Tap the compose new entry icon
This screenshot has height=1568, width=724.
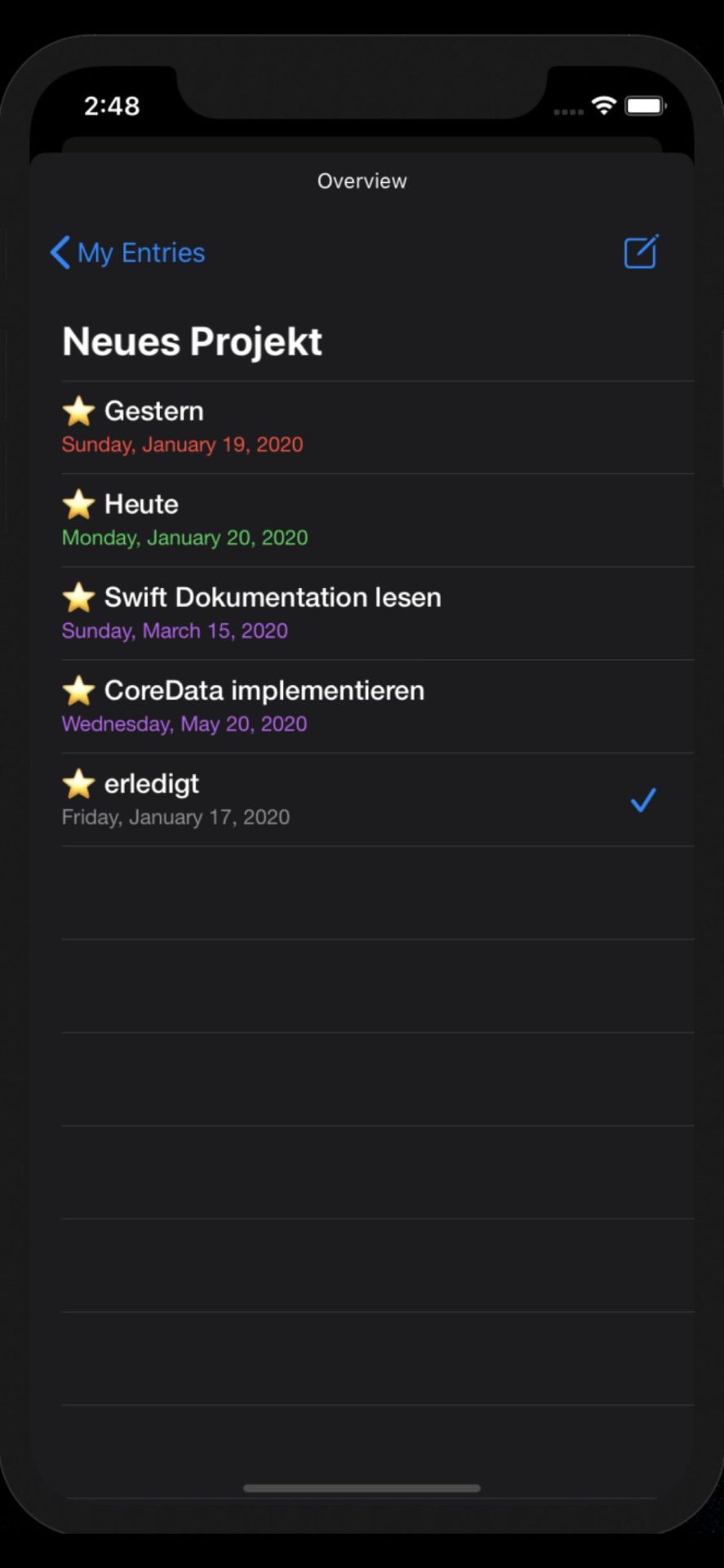pos(642,252)
